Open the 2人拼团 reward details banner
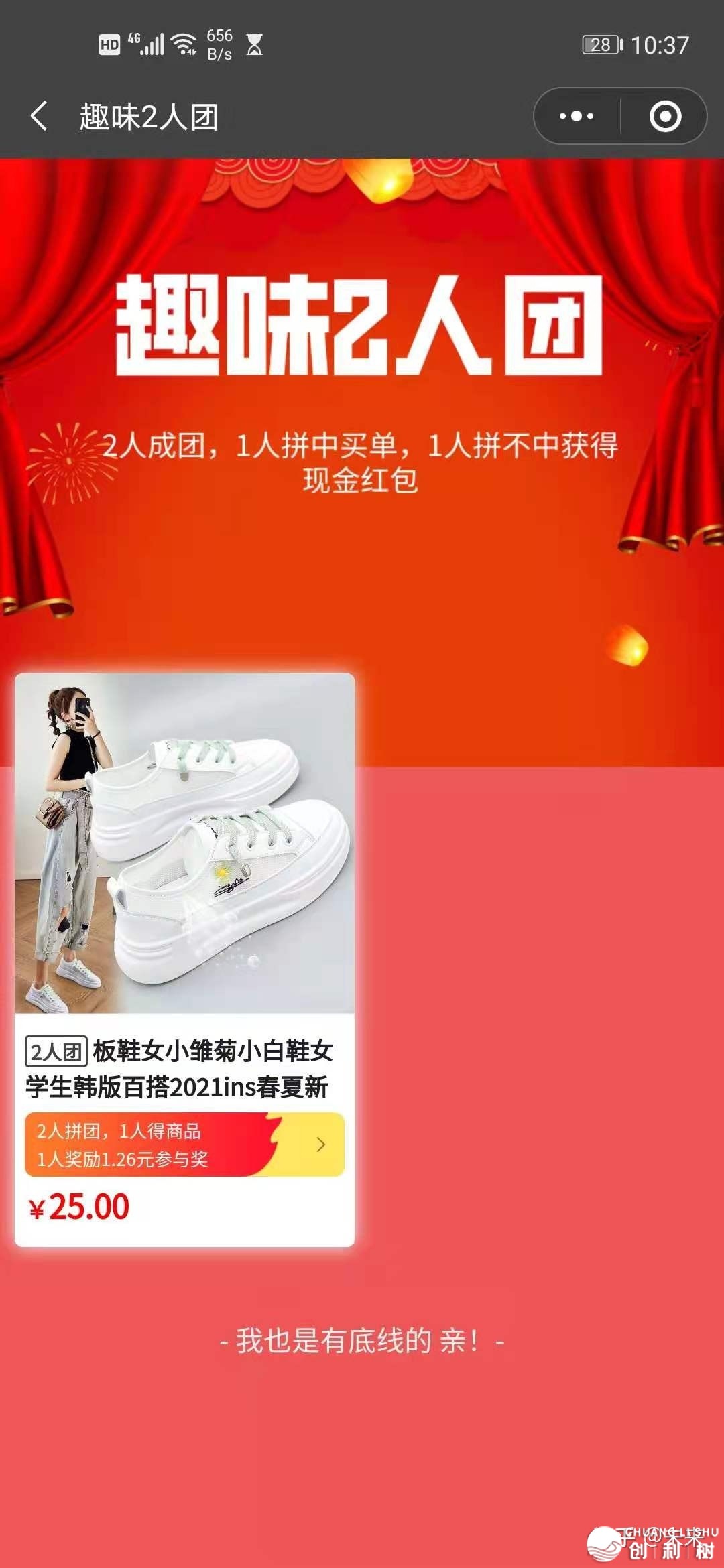 point(184,1145)
